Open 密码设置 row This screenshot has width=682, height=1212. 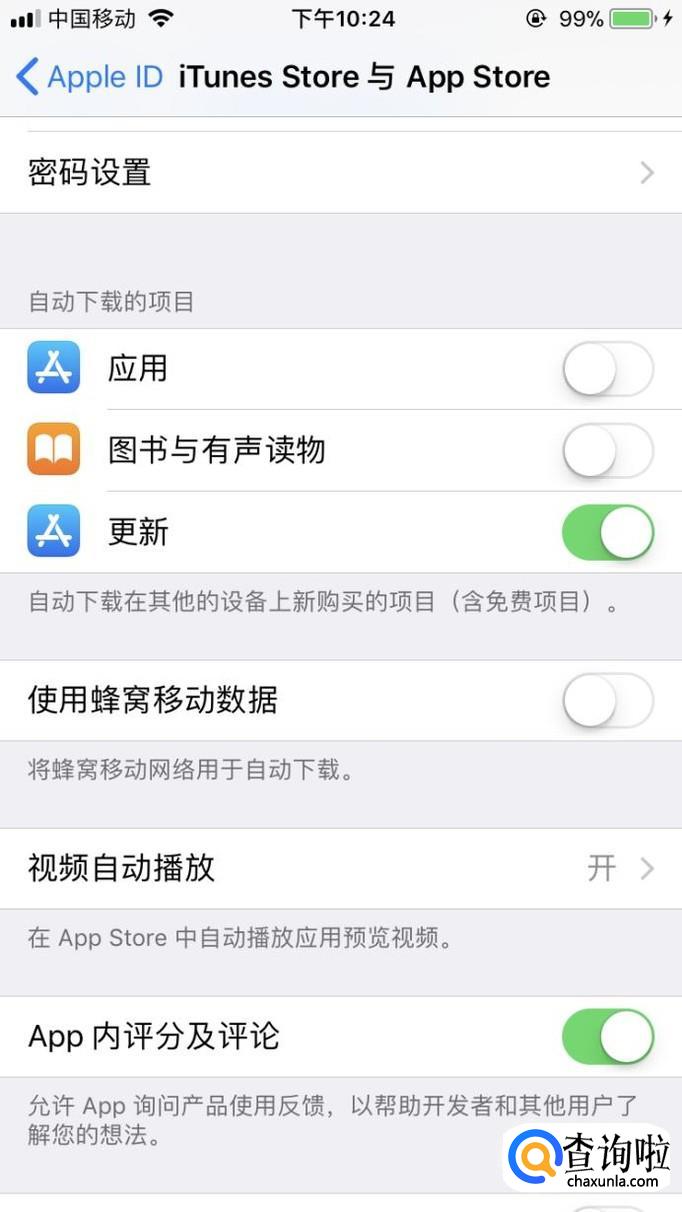coord(340,172)
